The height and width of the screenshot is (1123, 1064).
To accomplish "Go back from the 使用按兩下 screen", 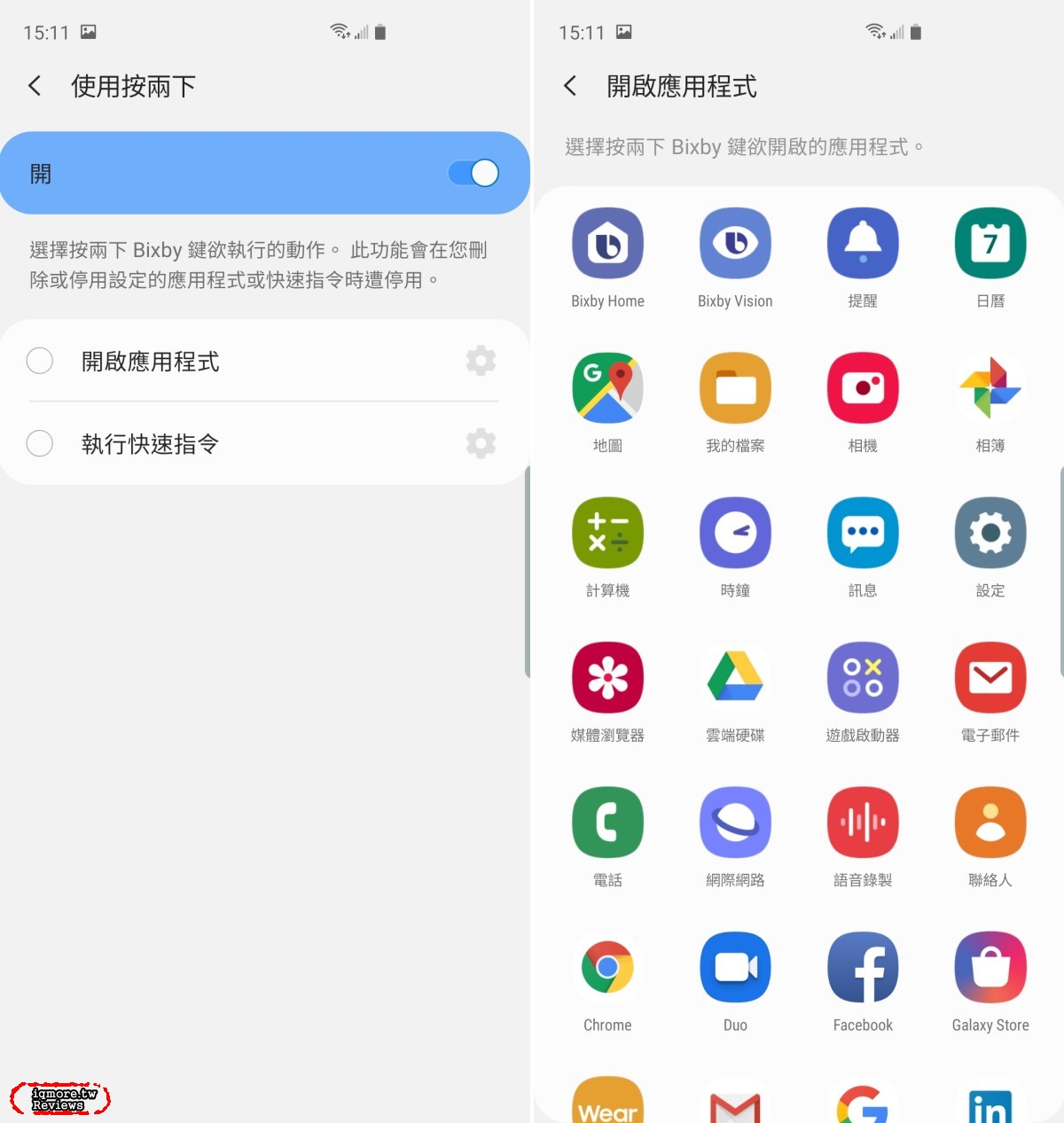I will [x=35, y=86].
